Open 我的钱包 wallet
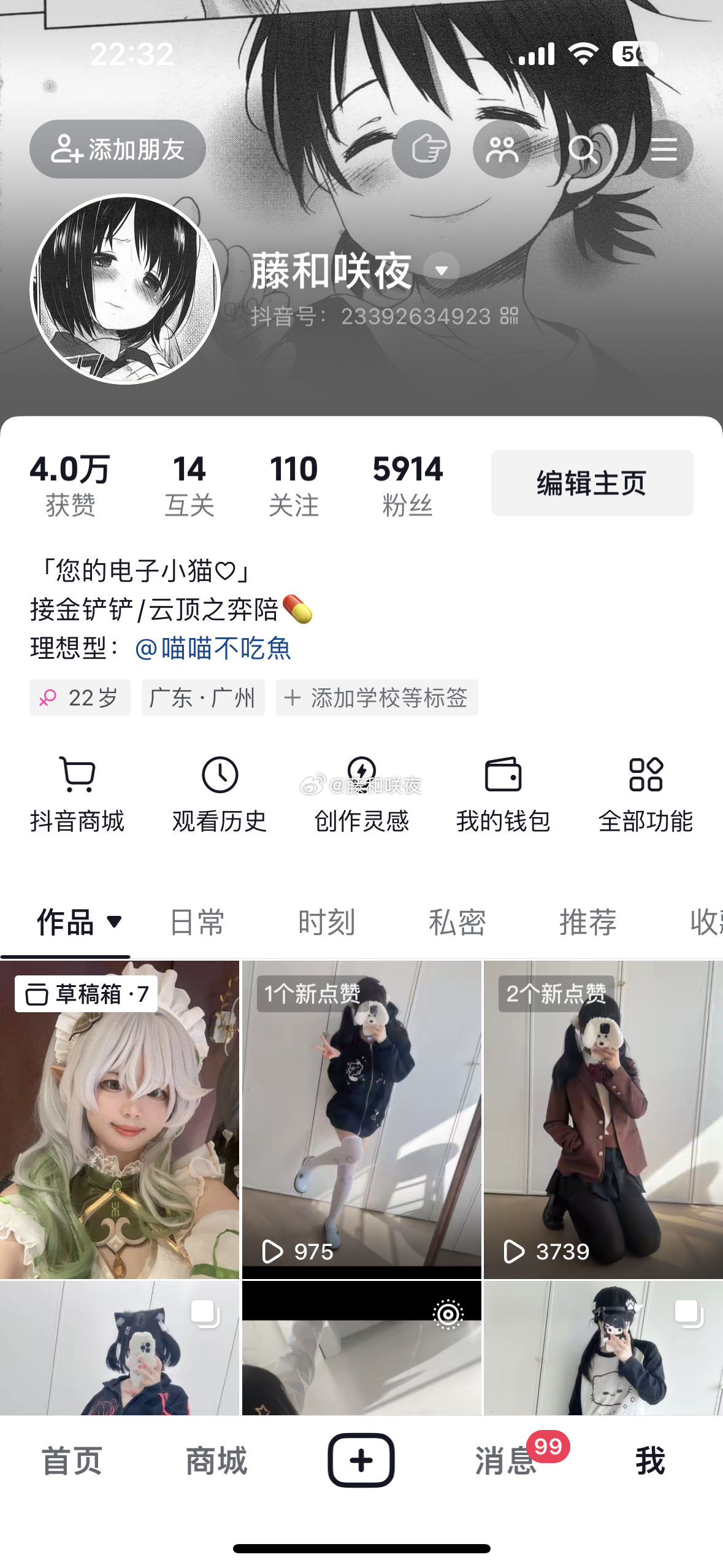This screenshot has width=723, height=1568. [503, 794]
